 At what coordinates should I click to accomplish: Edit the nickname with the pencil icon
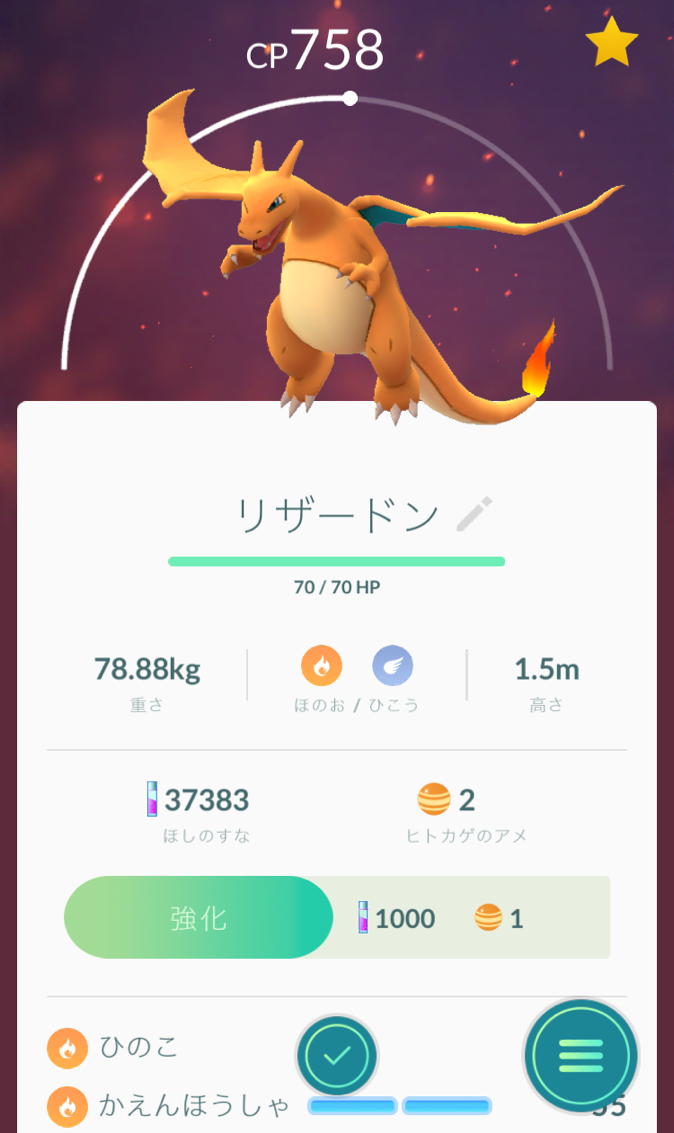click(473, 514)
